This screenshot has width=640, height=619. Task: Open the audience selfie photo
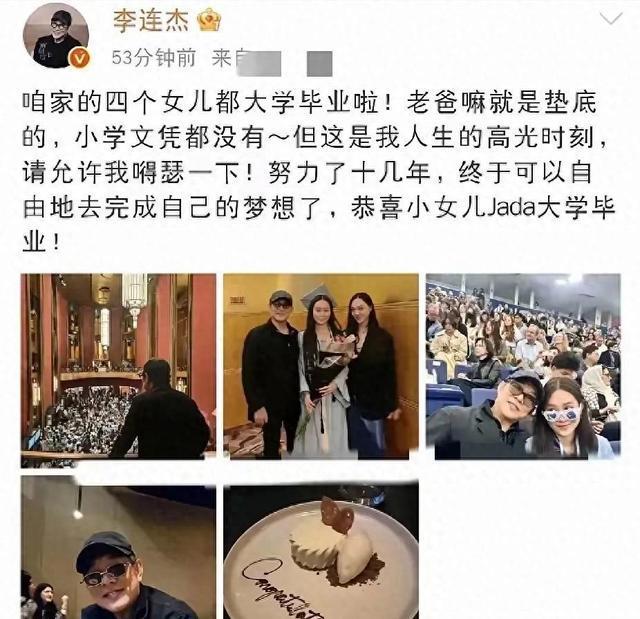coord(523,367)
